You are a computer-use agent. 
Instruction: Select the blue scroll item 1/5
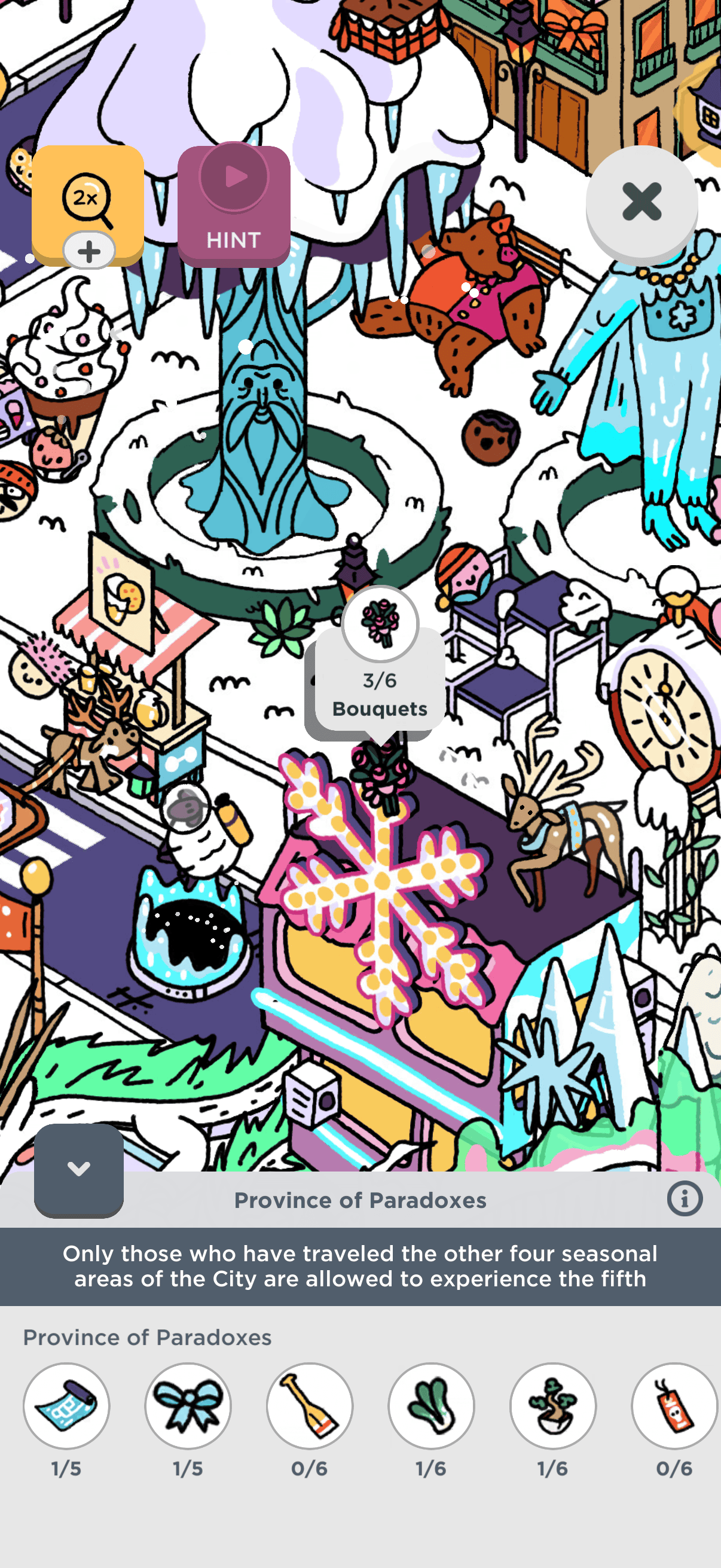[66, 1405]
